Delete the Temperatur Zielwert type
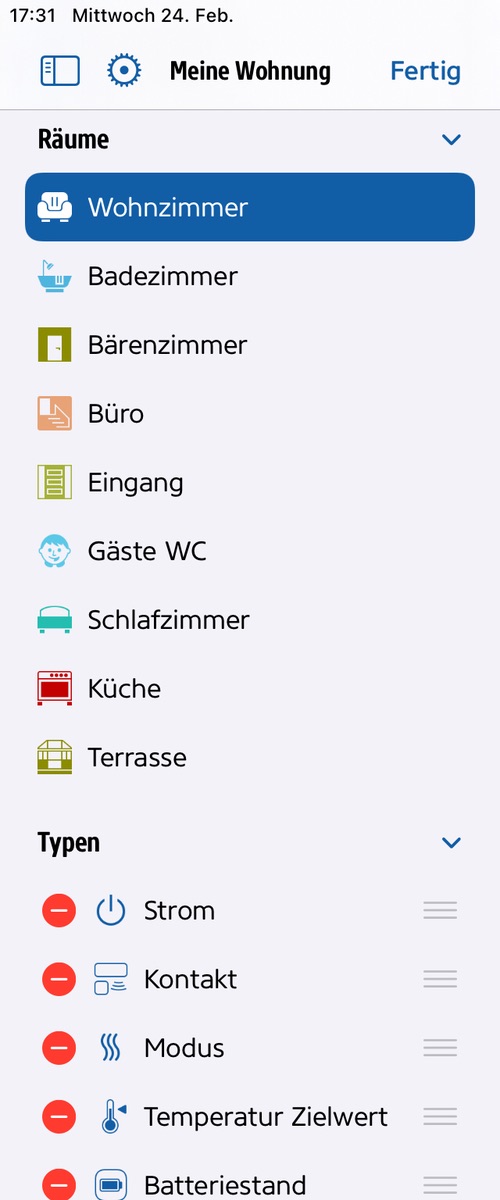500x1200 pixels. [59, 1117]
